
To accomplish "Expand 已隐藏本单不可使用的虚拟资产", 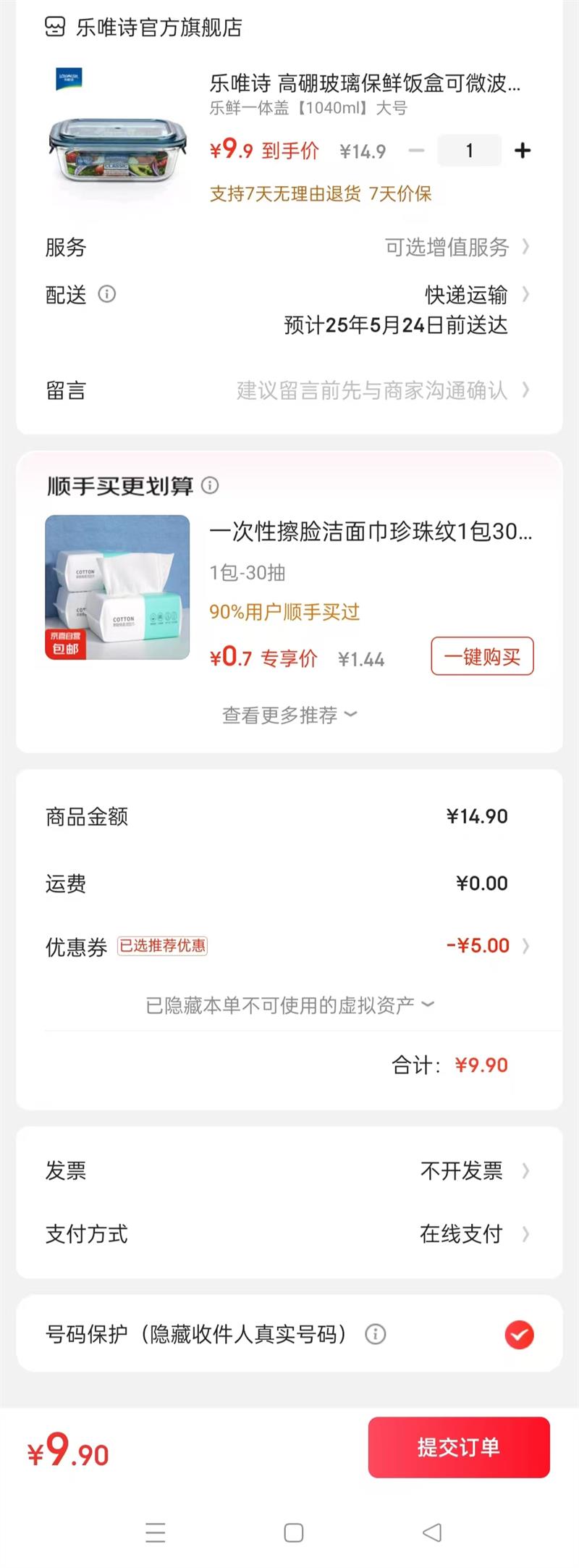I will (289, 1005).
